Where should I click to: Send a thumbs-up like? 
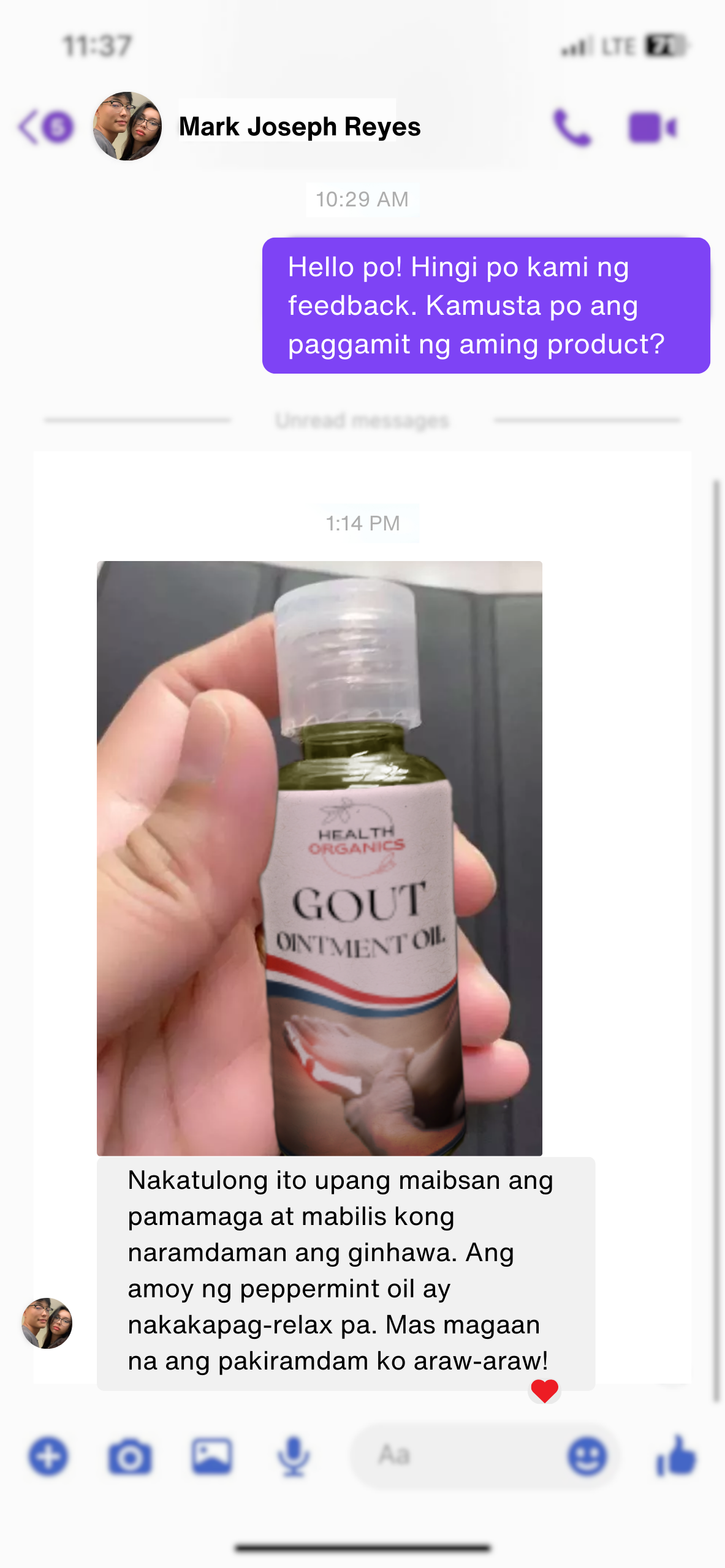[x=676, y=1456]
